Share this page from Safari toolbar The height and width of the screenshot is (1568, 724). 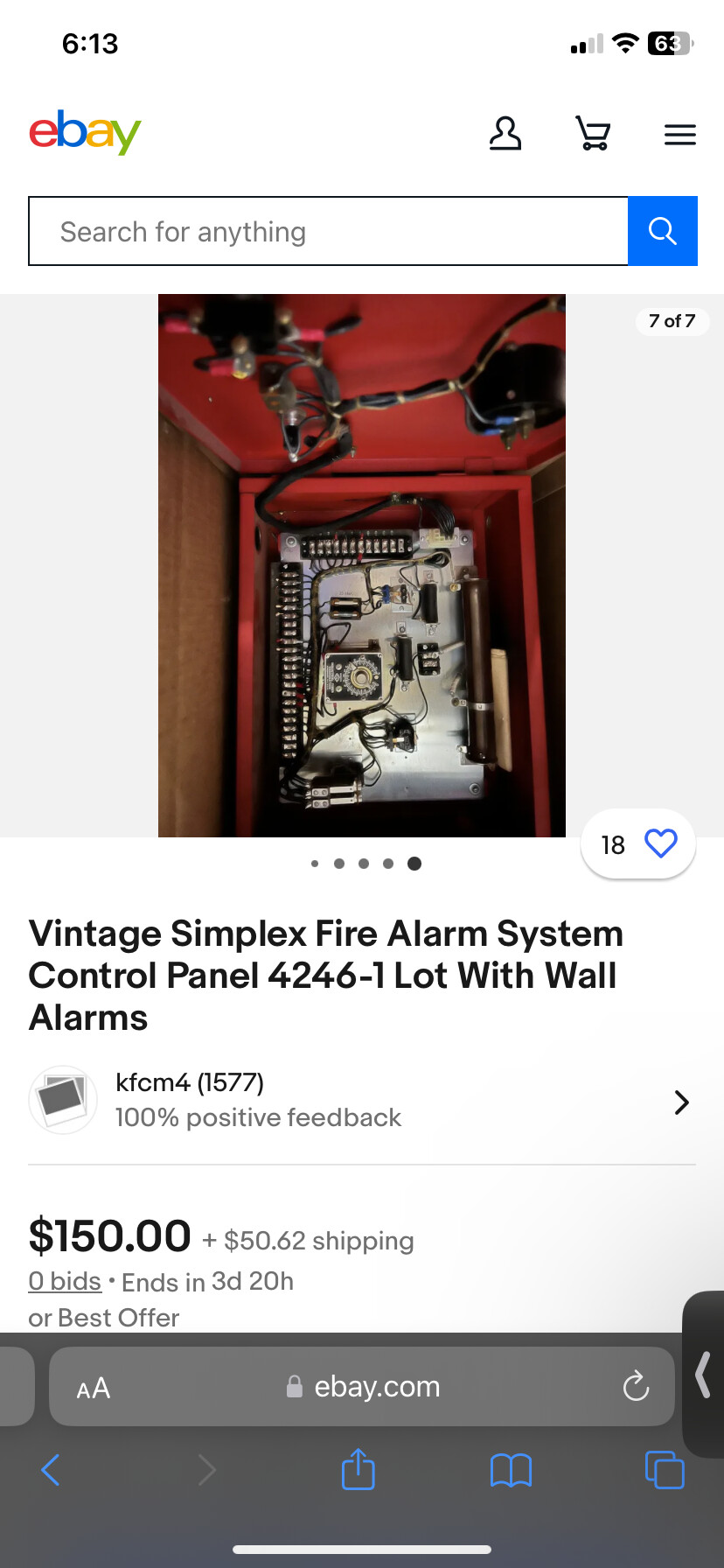click(x=358, y=1470)
